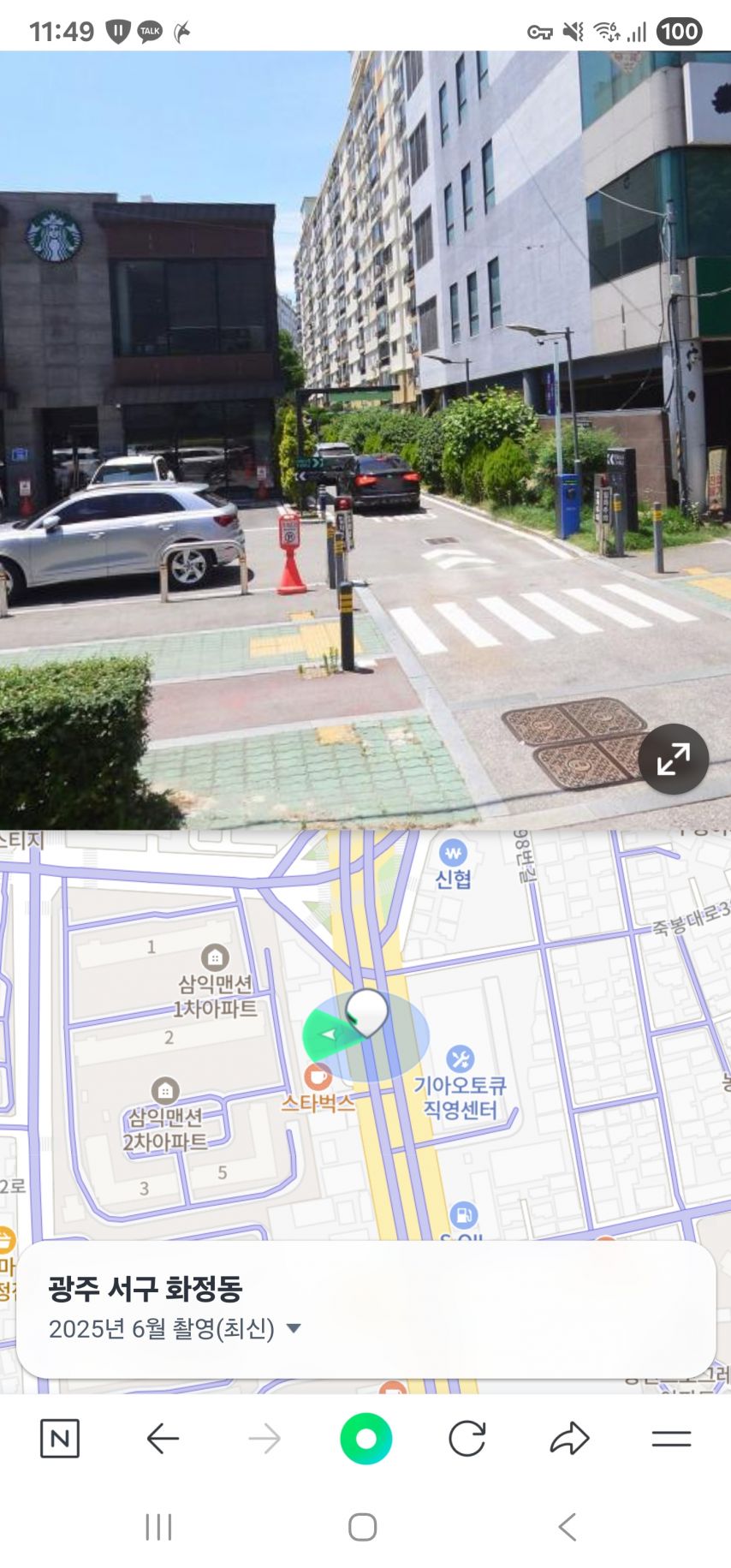The image size is (731, 1568).
Task: Reload the current page
Action: 467,1439
